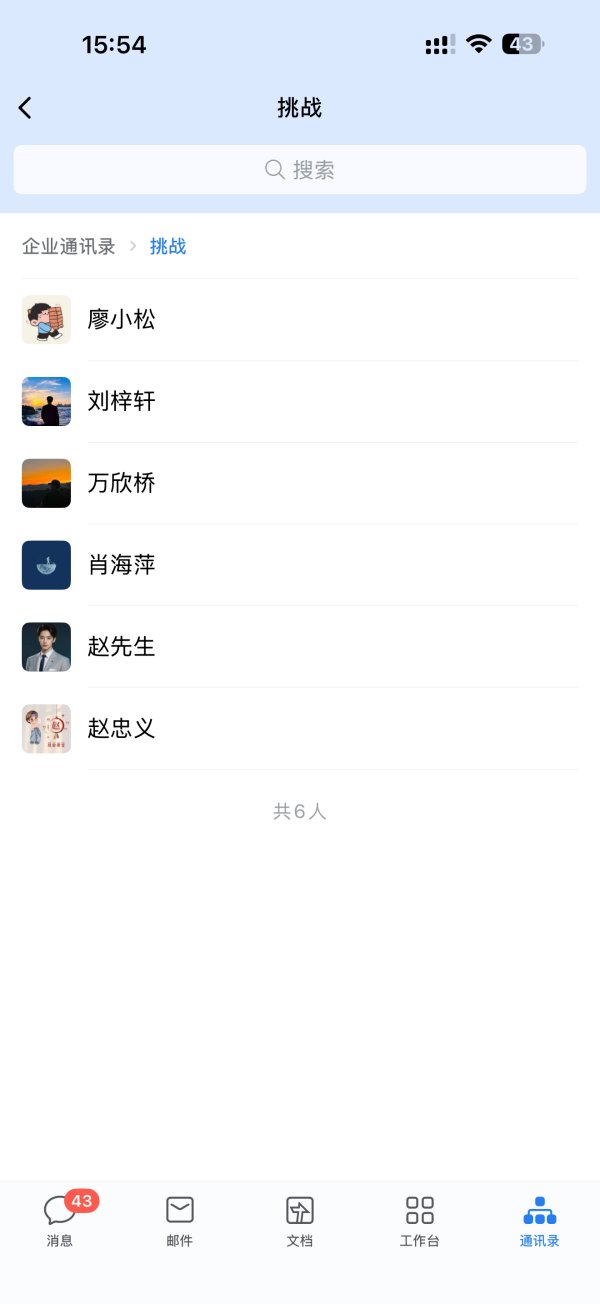Tap the 搜索 search box
This screenshot has height=1304, width=600.
(300, 170)
